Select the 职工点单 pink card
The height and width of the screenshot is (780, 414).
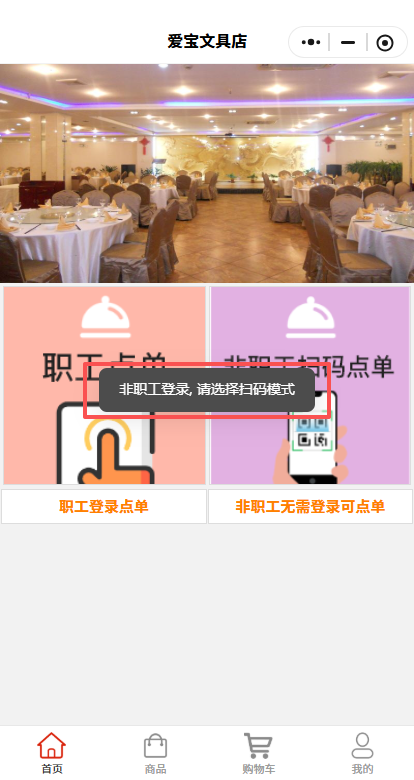tap(104, 385)
